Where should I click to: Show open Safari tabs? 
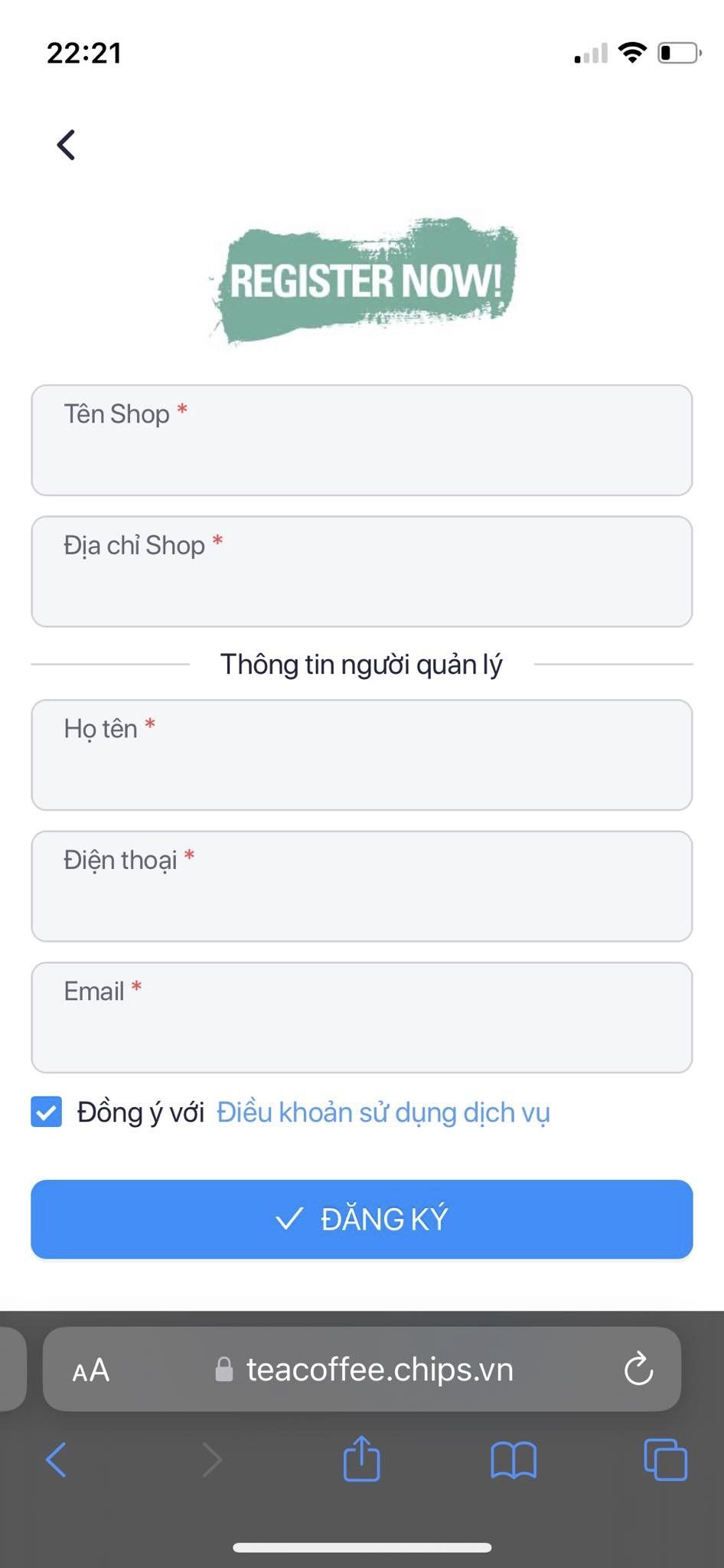point(666,1459)
